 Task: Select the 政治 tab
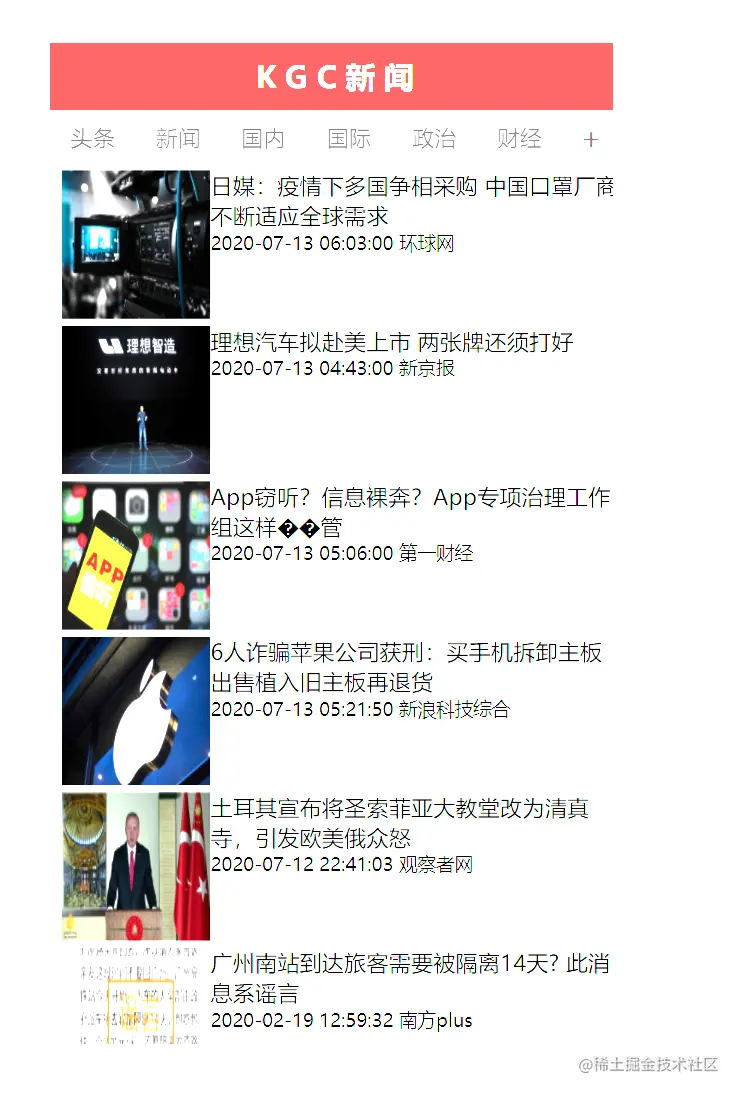[x=434, y=139]
